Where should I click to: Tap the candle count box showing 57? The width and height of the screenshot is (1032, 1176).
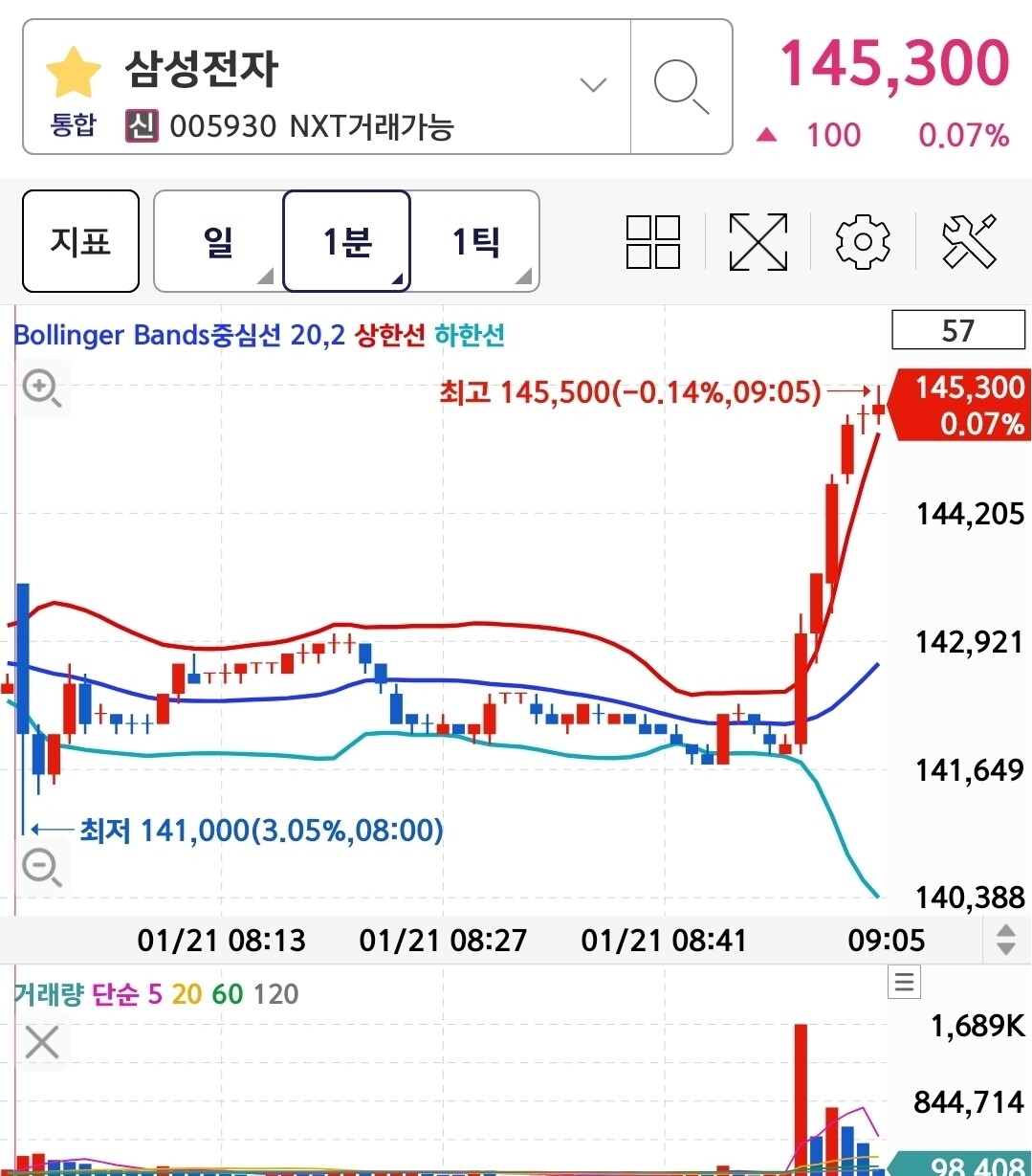coord(957,331)
